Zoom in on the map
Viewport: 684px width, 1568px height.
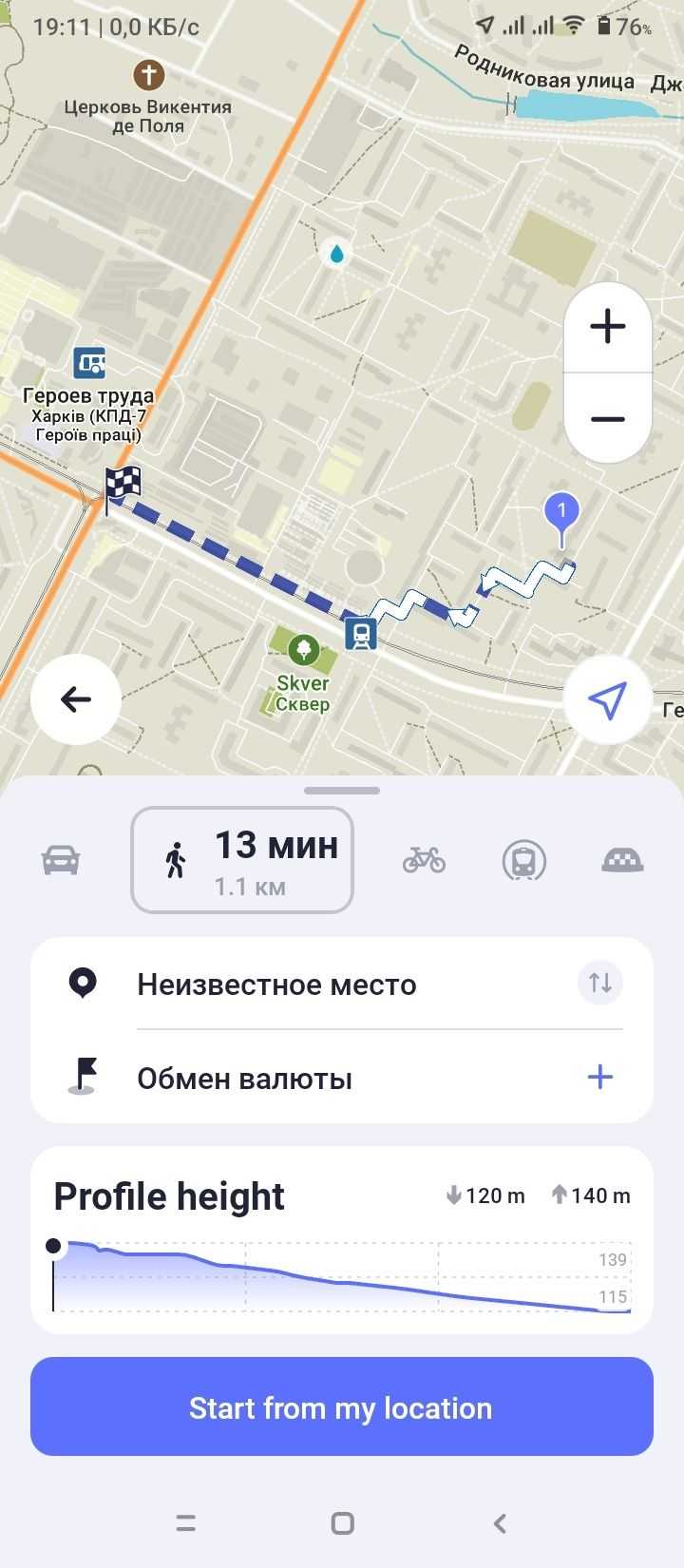click(x=607, y=326)
